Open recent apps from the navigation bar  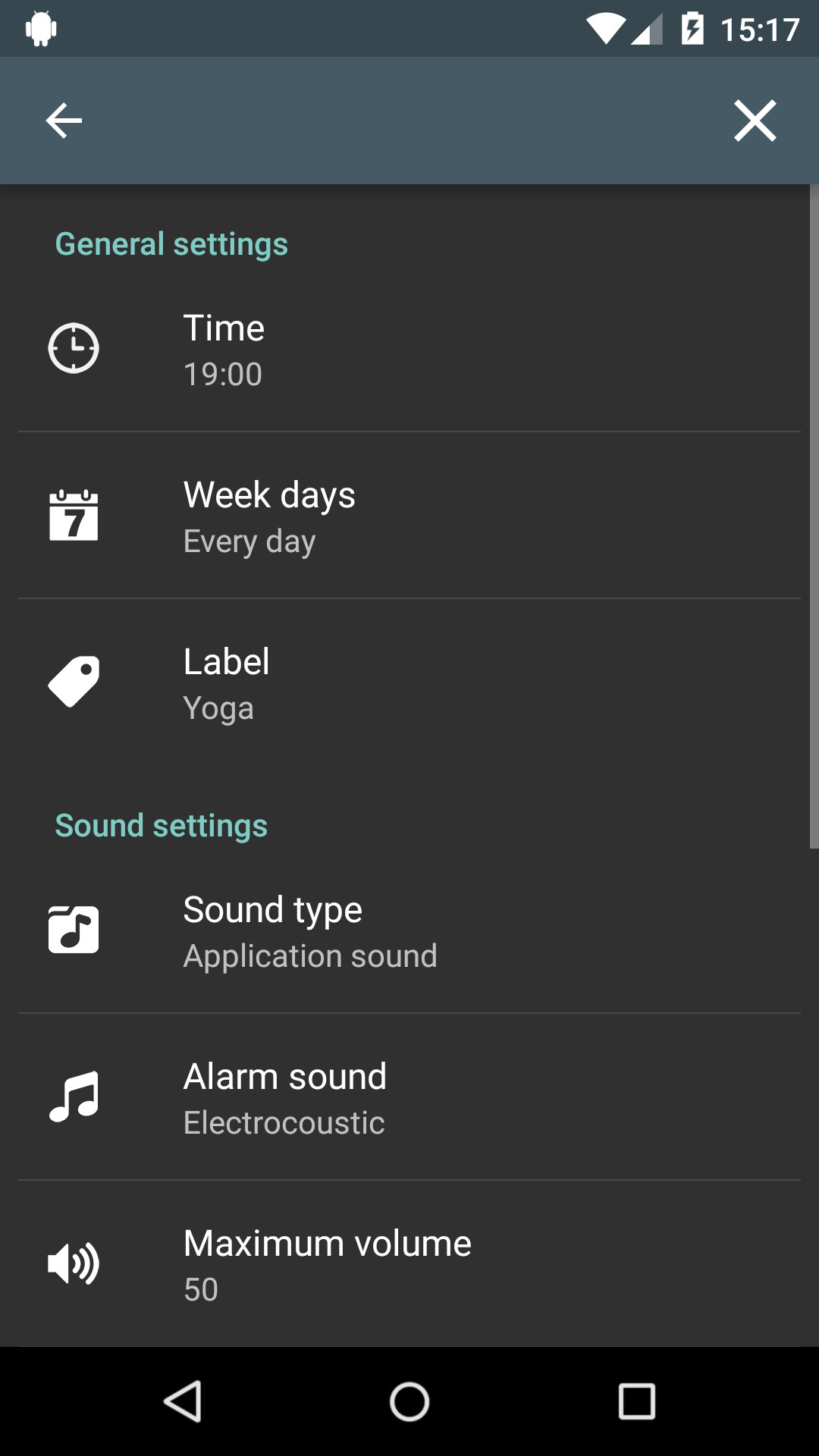point(637,1401)
